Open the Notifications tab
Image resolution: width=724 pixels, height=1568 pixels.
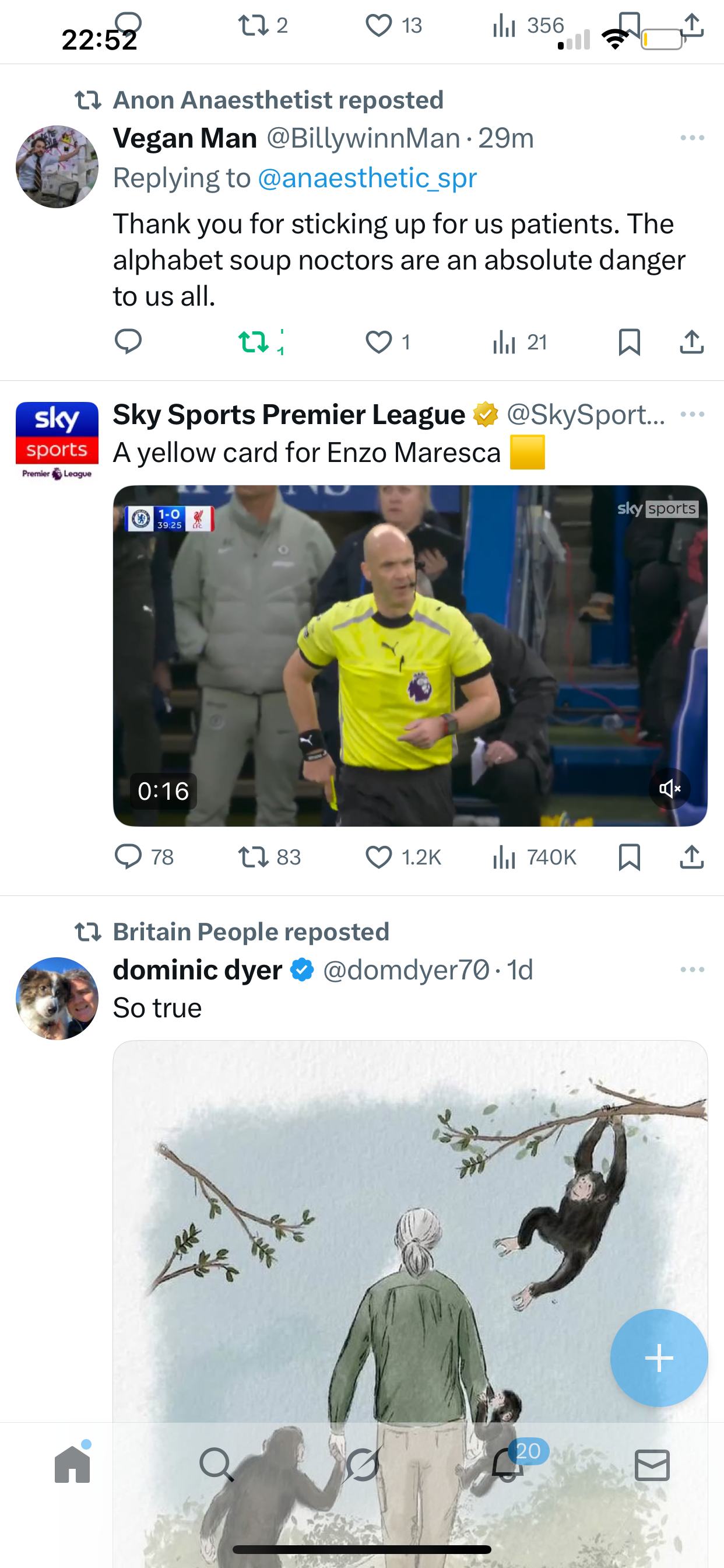pyautogui.click(x=508, y=1465)
